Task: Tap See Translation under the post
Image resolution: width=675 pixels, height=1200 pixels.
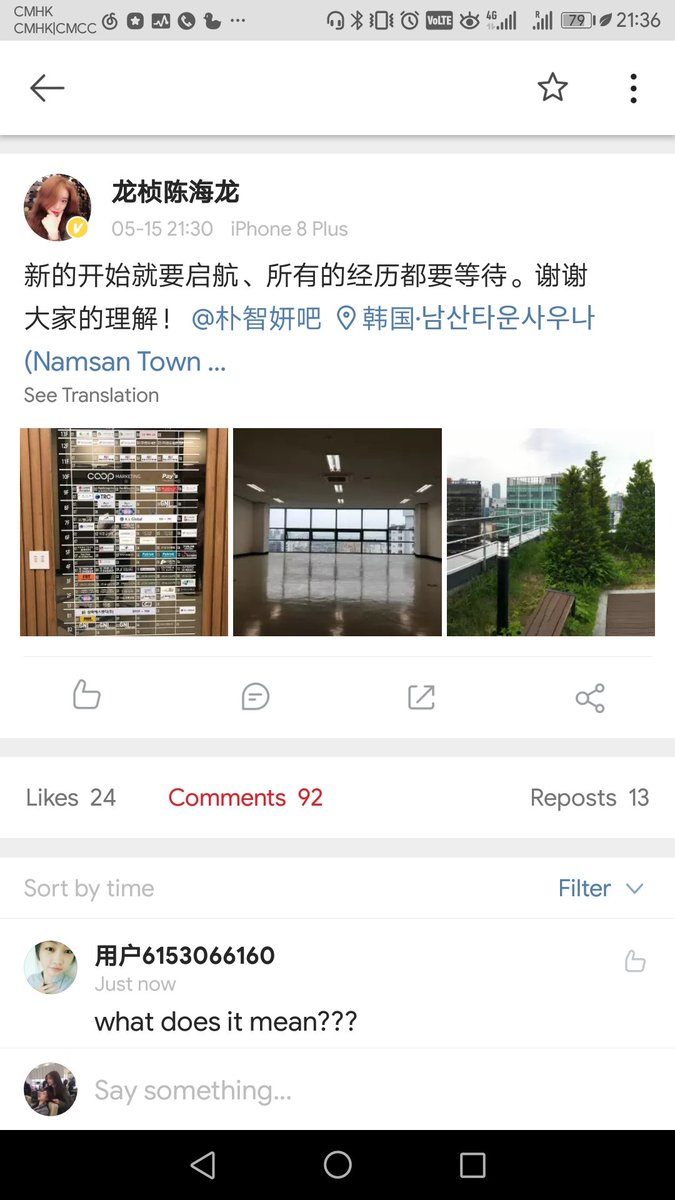Action: point(91,395)
